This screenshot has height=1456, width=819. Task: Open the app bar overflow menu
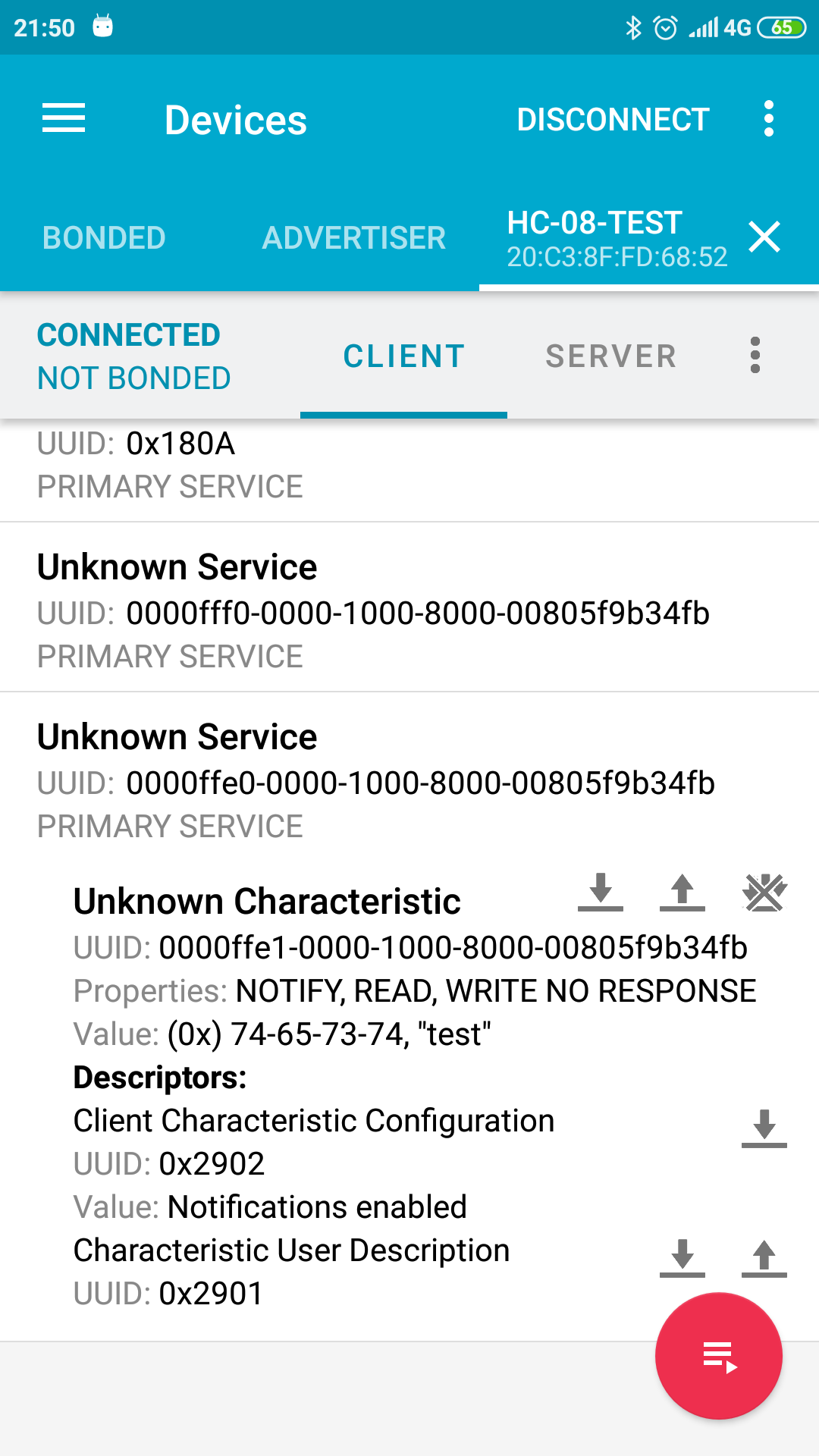click(x=768, y=119)
